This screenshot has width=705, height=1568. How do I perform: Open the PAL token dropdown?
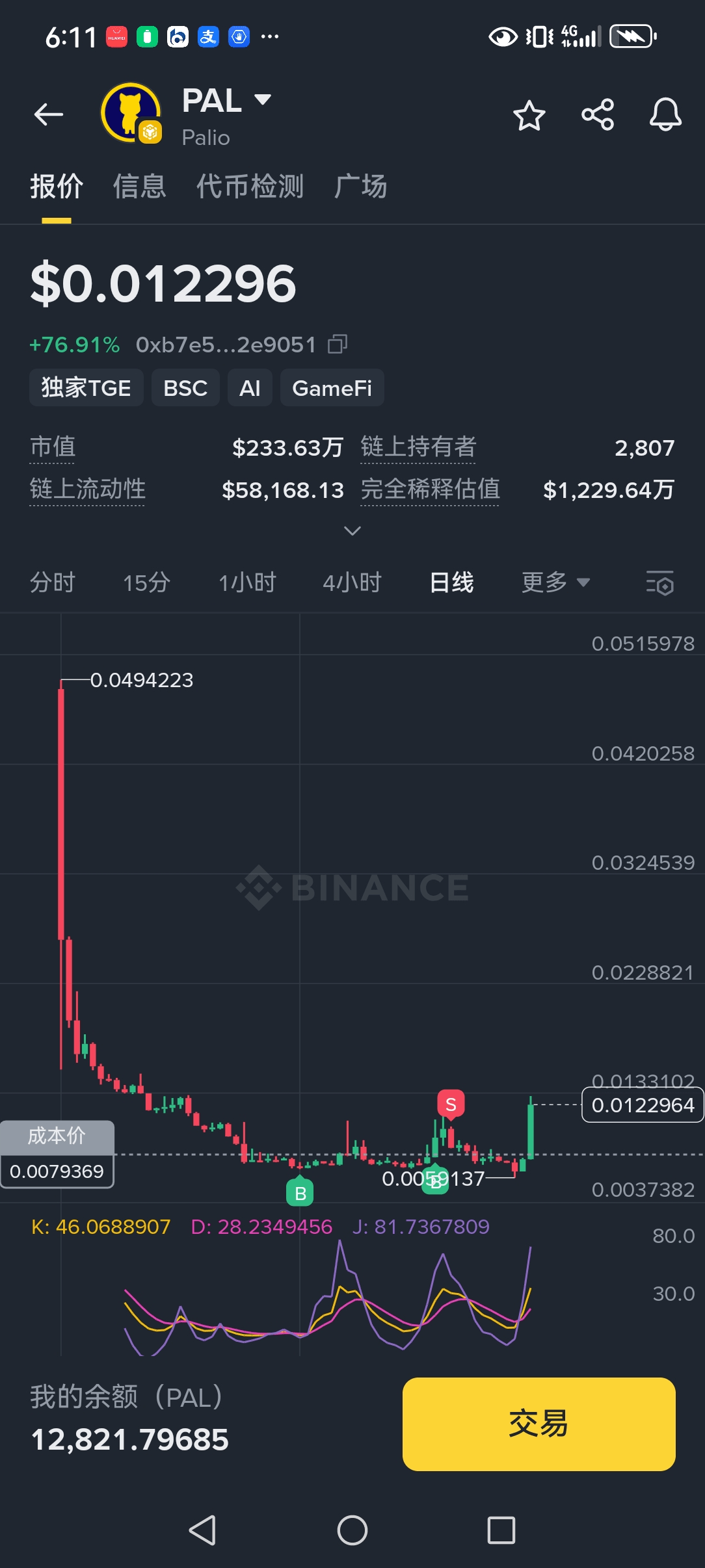click(x=262, y=100)
